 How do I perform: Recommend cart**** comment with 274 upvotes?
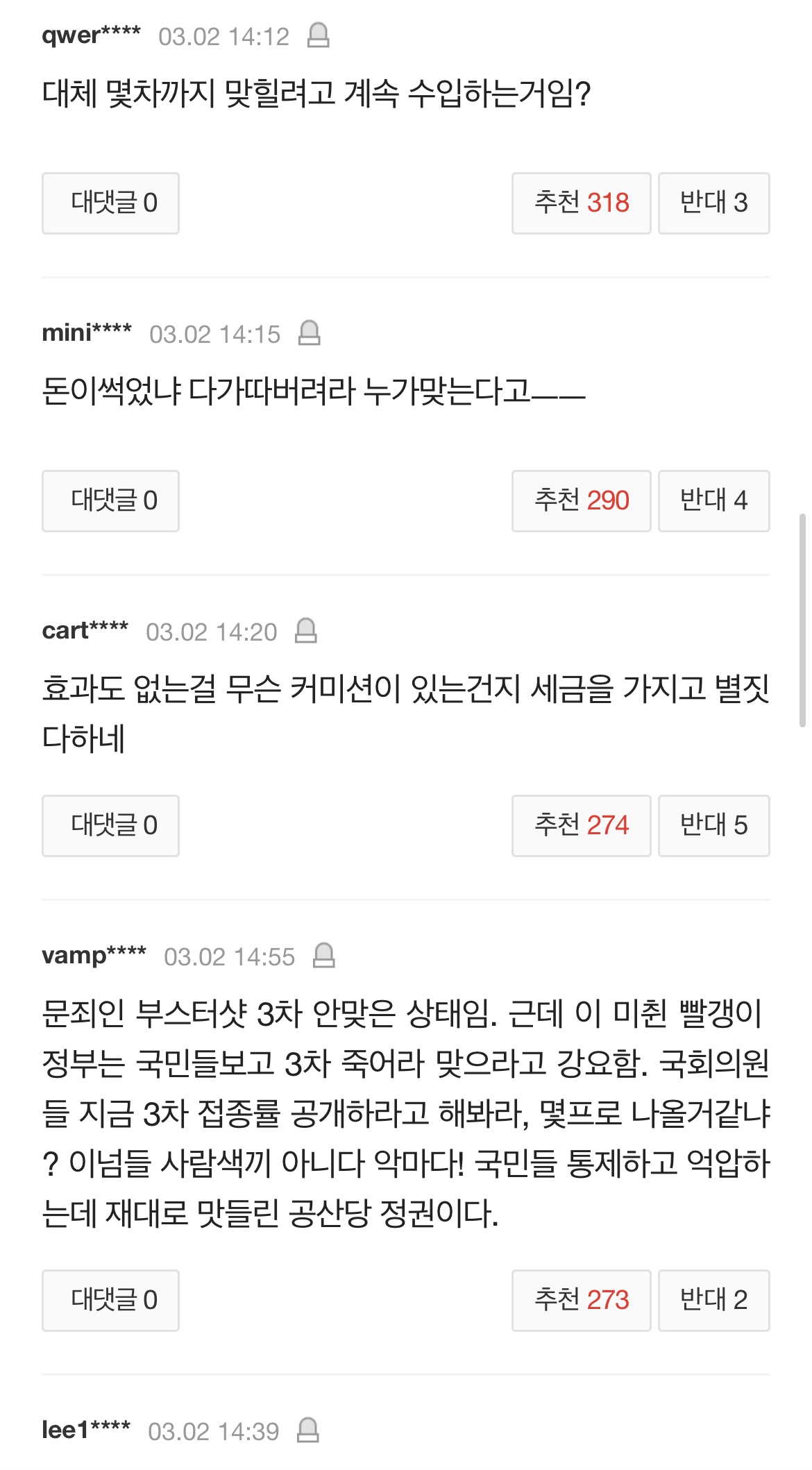pyautogui.click(x=581, y=826)
